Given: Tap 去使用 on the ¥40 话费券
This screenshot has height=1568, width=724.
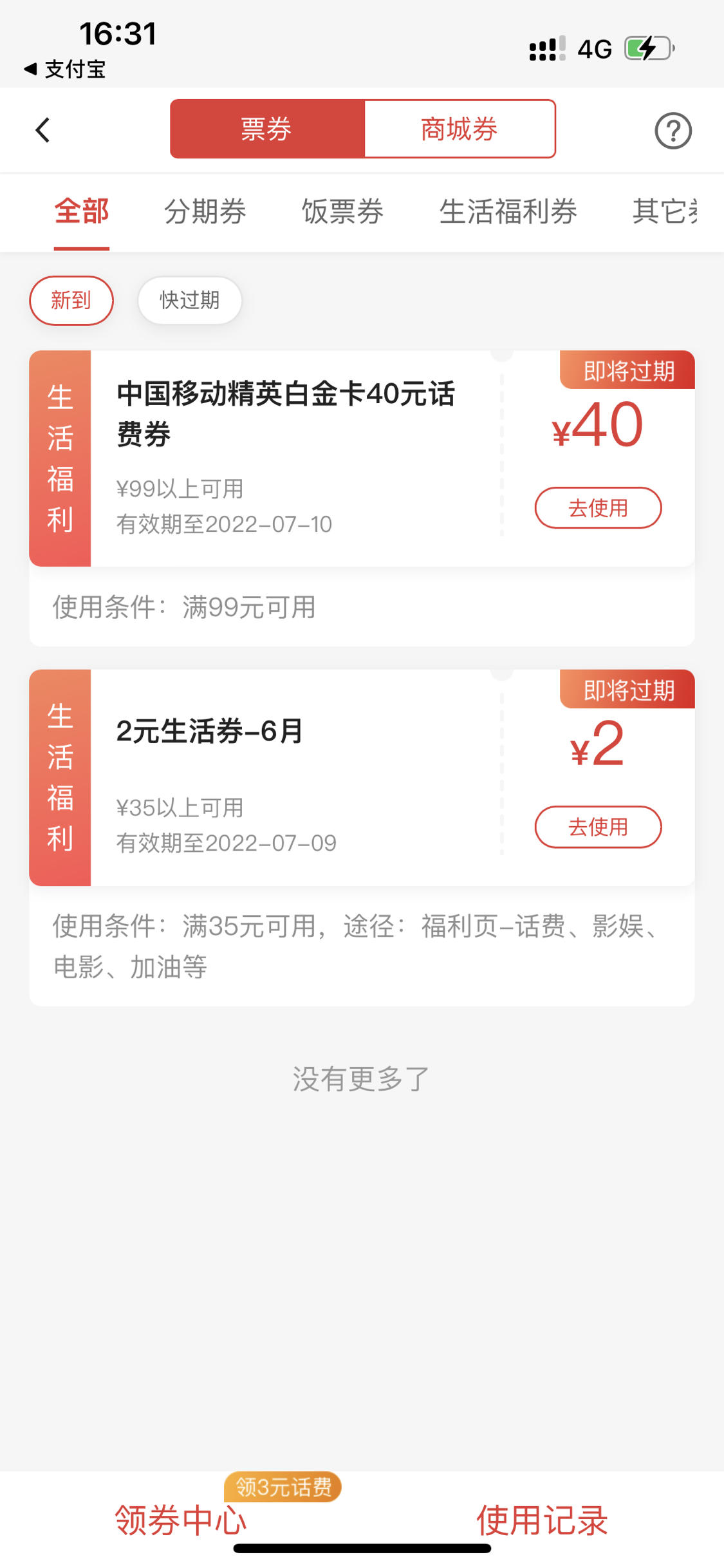Looking at the screenshot, I should (x=598, y=508).
